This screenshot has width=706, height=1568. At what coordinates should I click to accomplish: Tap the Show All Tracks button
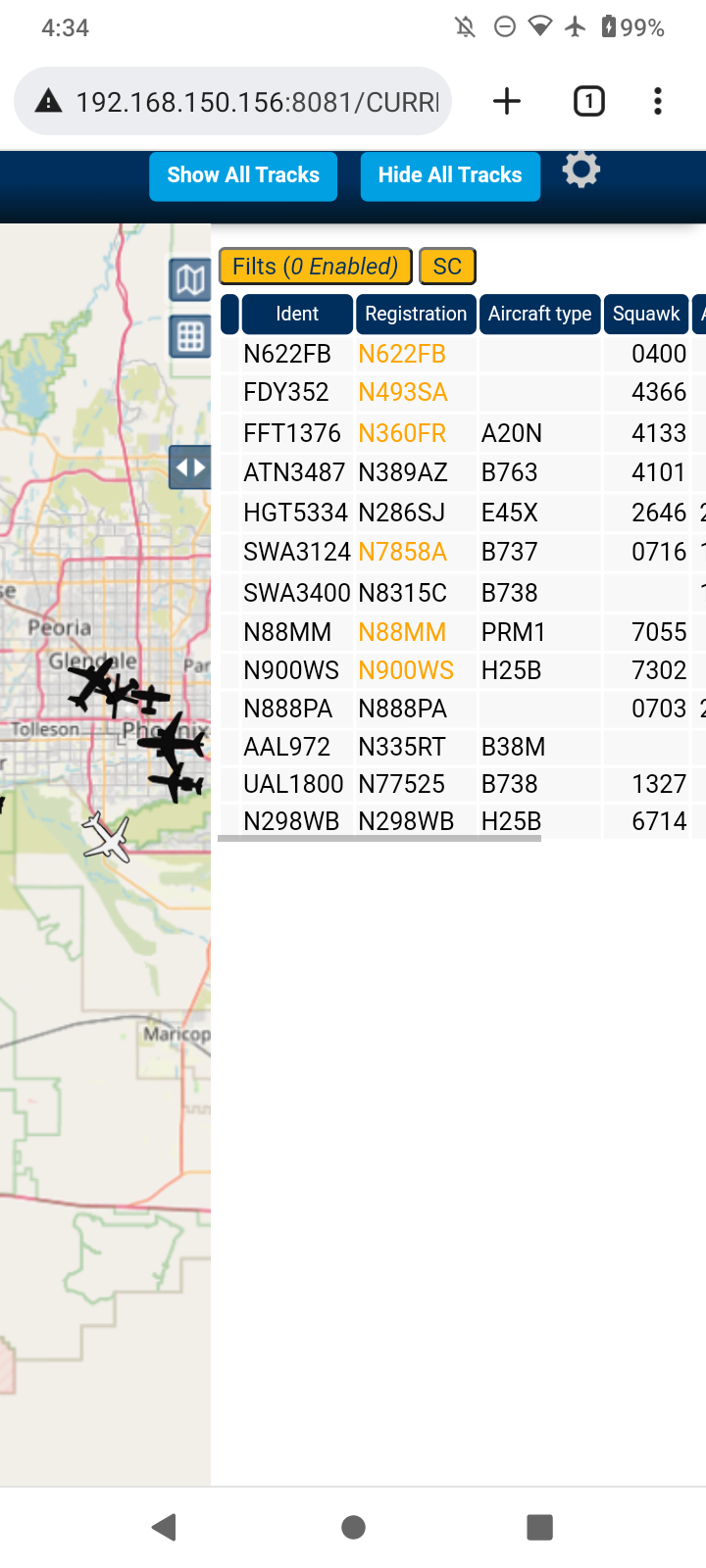click(x=243, y=175)
